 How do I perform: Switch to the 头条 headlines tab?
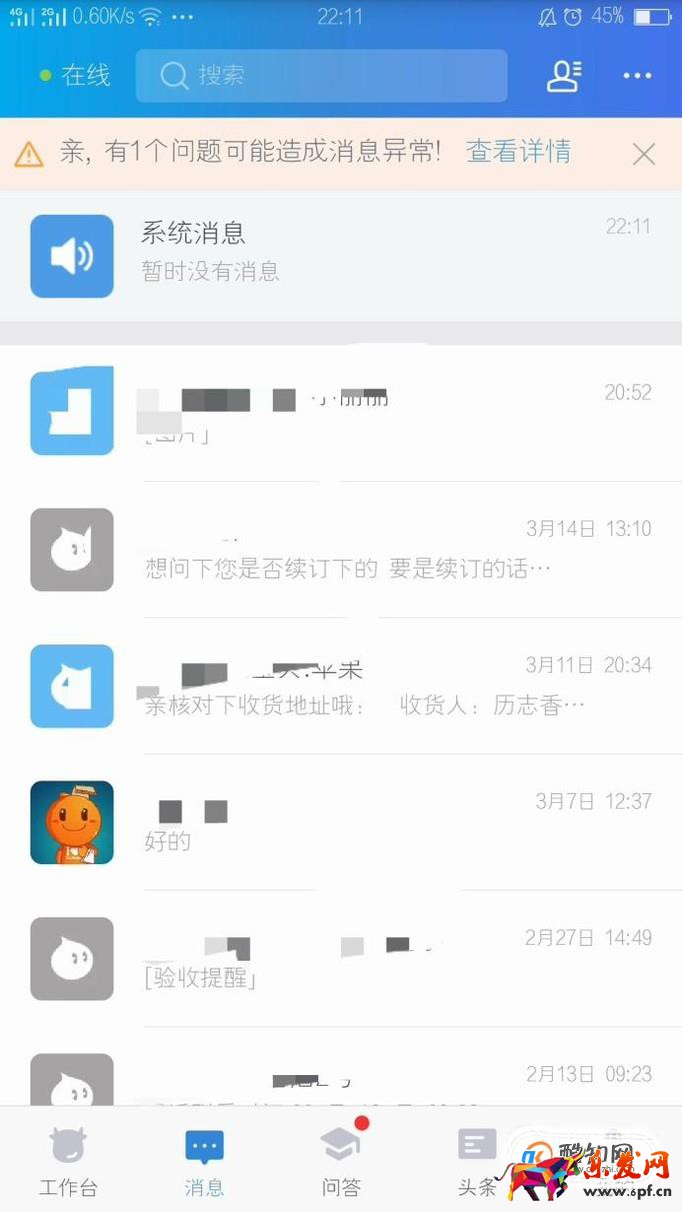(x=477, y=1162)
